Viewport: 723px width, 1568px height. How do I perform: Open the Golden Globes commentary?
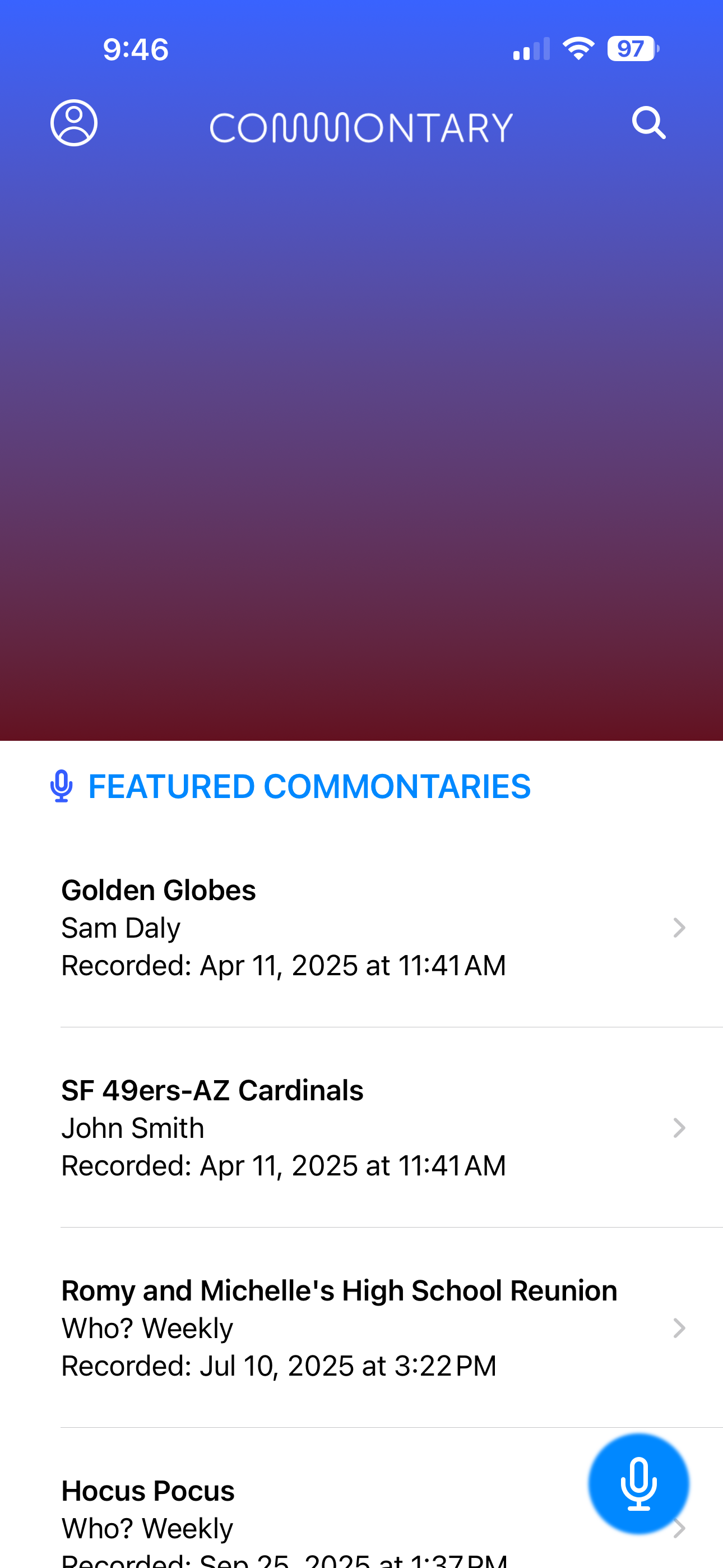(158, 889)
